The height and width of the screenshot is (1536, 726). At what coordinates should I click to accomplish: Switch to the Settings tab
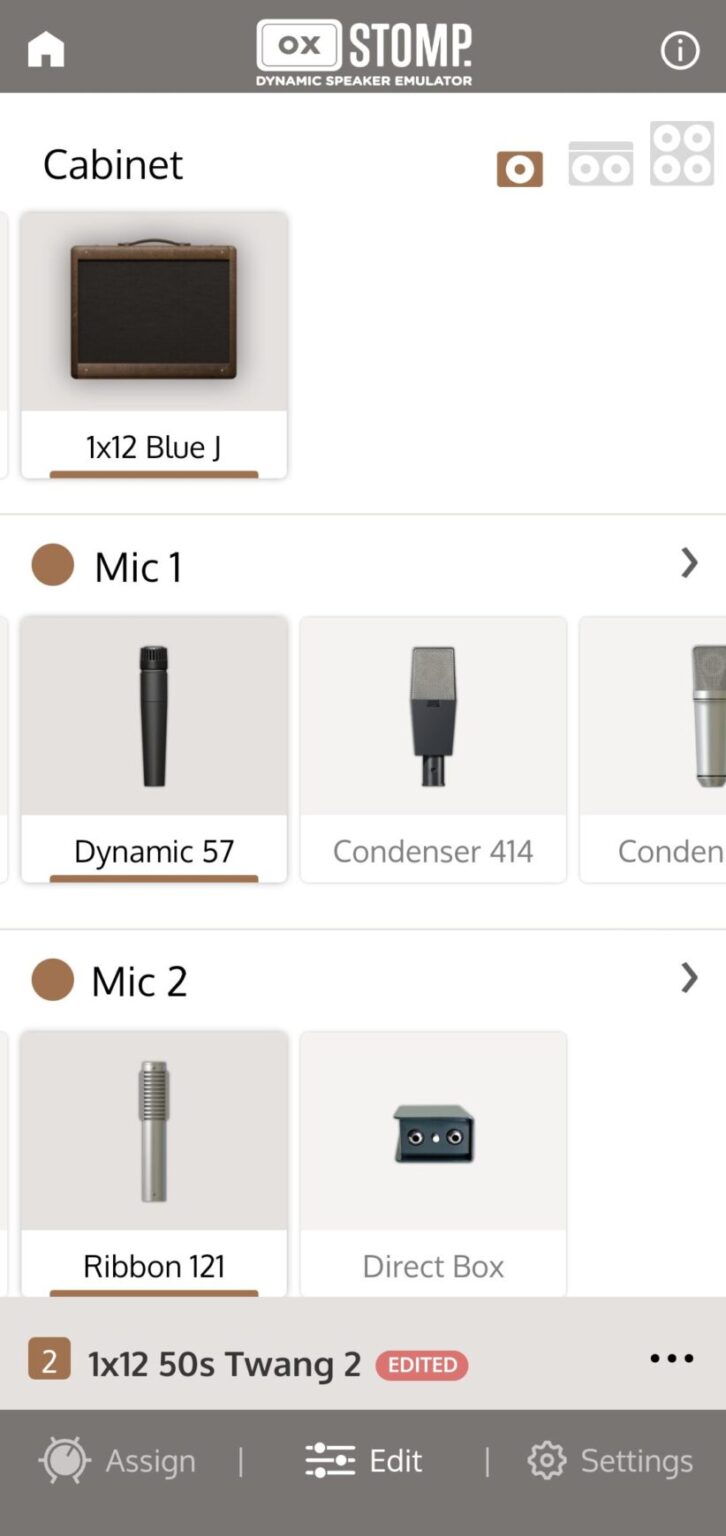coord(610,1461)
